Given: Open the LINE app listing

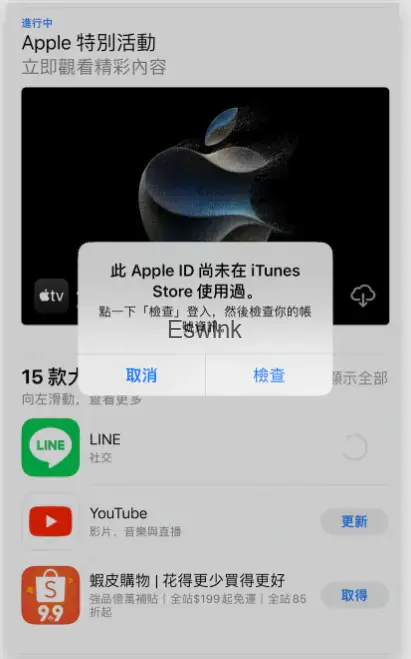Looking at the screenshot, I should pos(205,447).
